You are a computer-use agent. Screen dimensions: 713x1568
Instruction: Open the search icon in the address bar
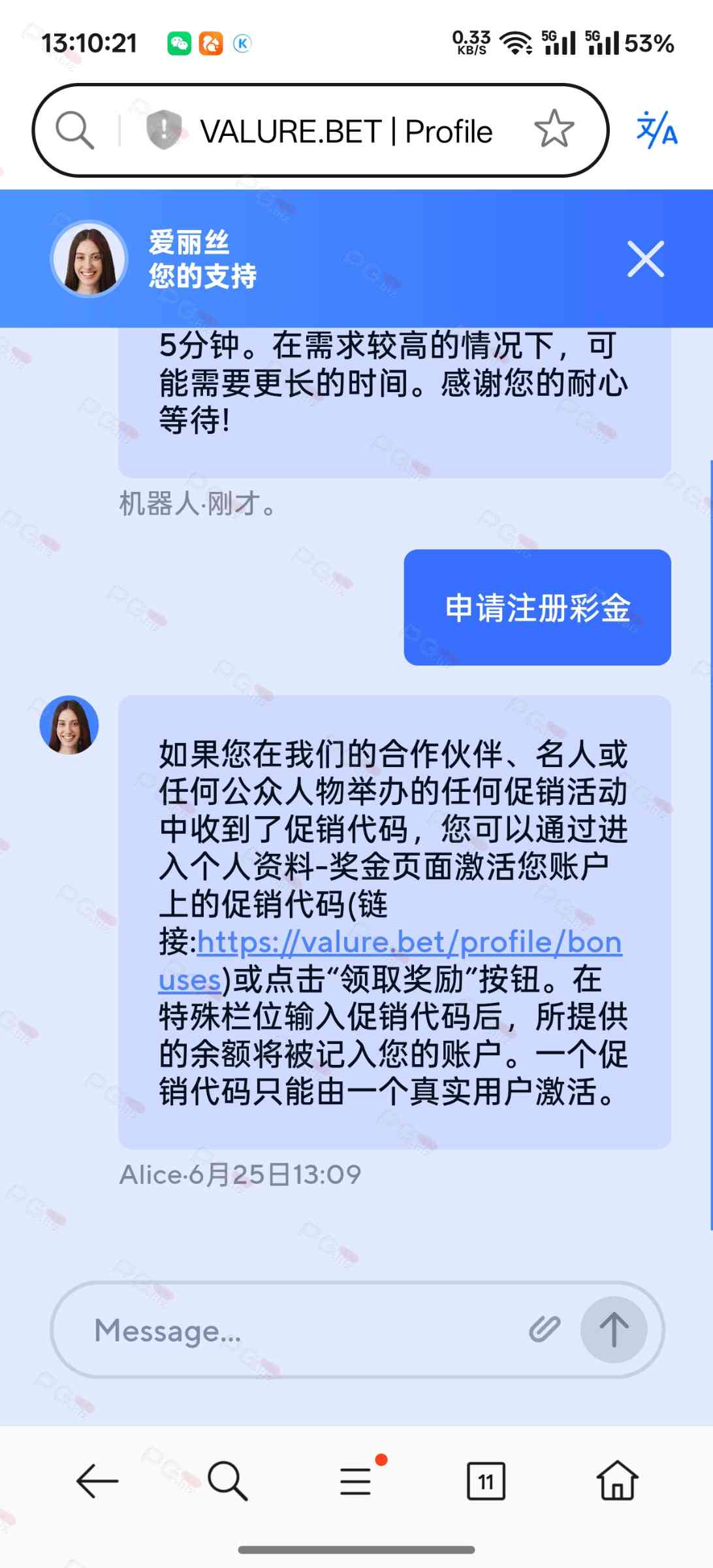click(x=74, y=130)
